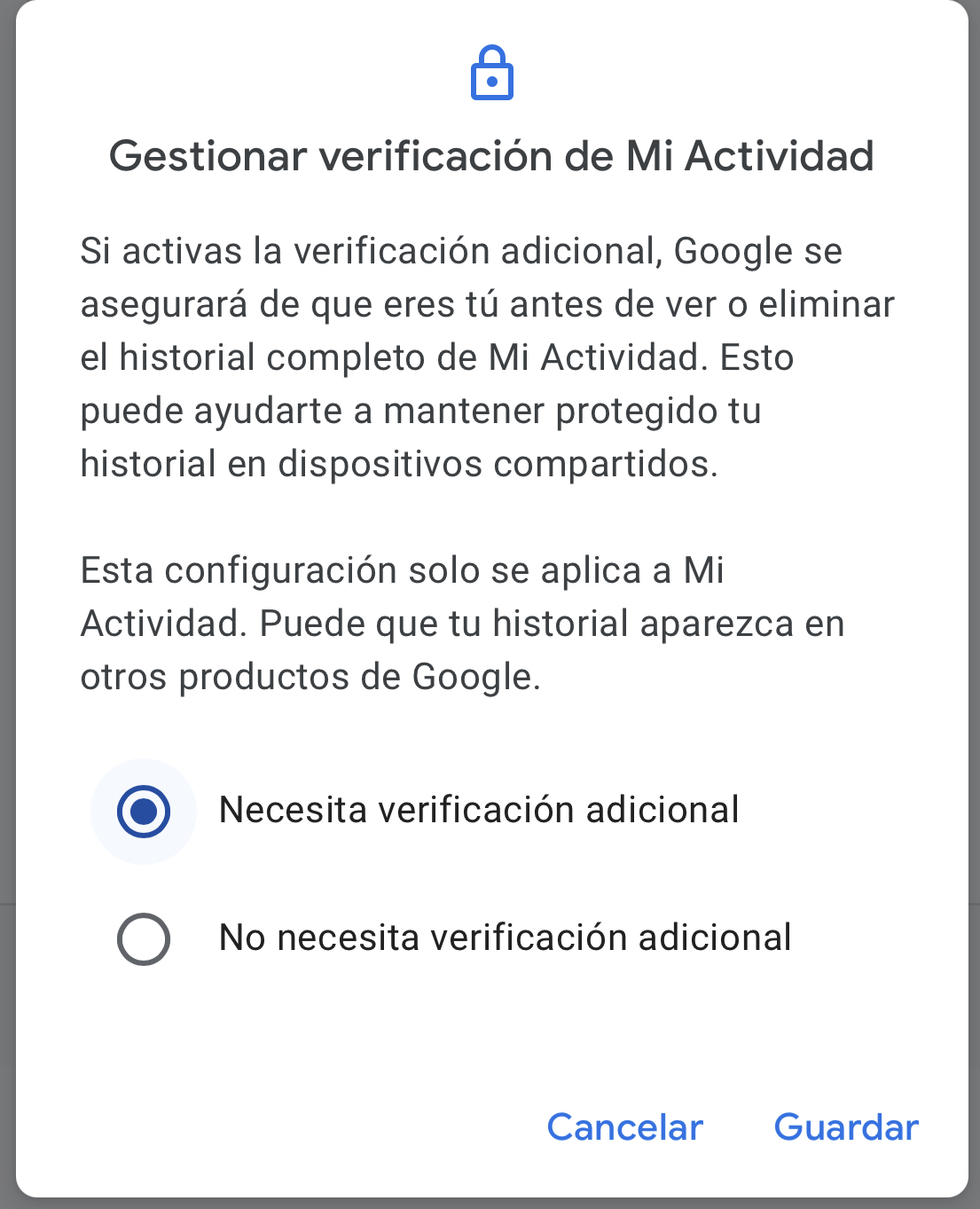Screen dimensions: 980x1209
Task: Tap the Cancelar button
Action: [624, 1127]
